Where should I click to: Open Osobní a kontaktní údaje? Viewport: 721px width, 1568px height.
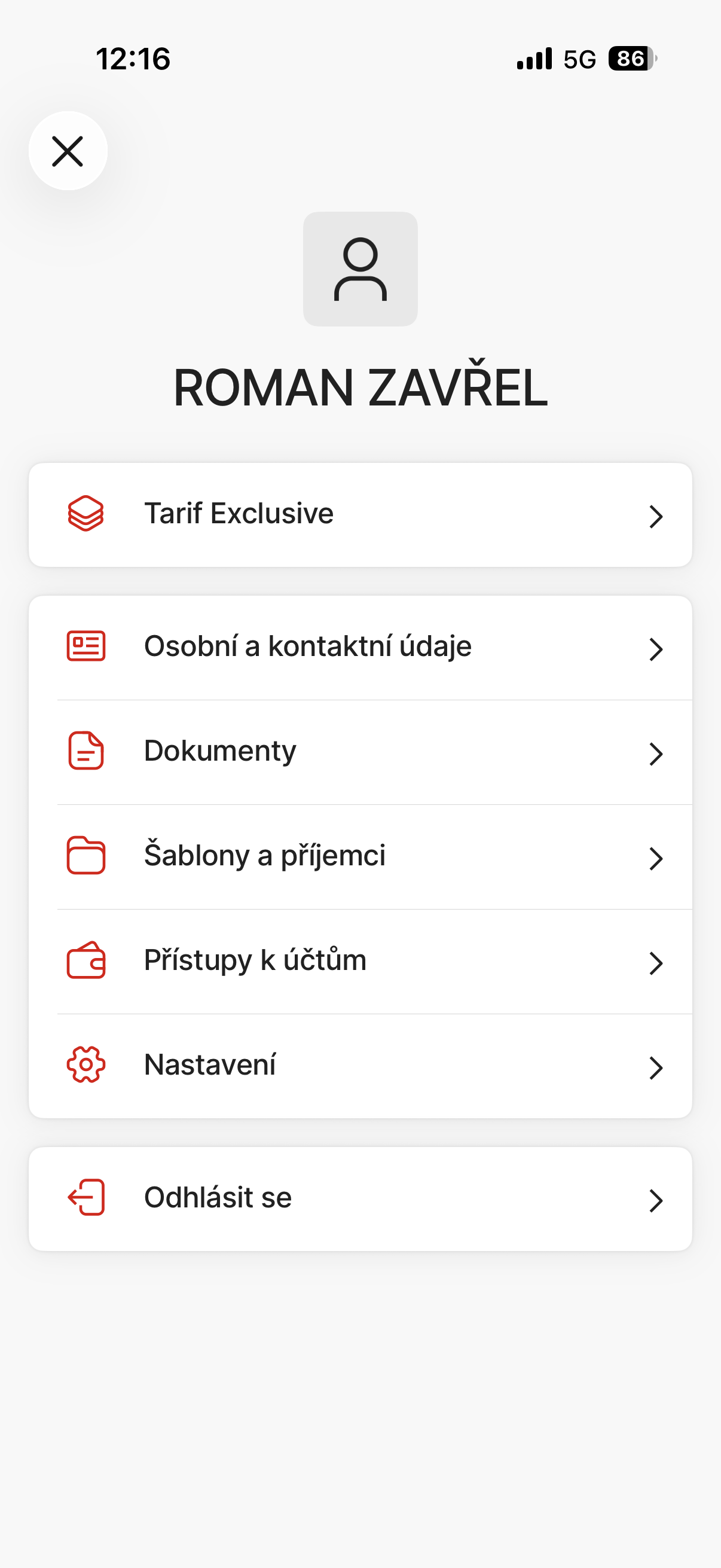pos(360,648)
